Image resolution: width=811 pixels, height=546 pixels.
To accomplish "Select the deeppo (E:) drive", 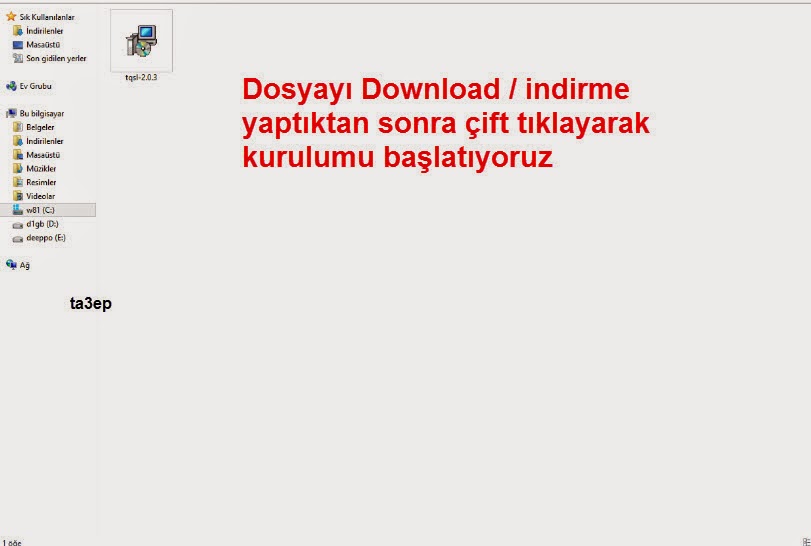I will click(45, 238).
